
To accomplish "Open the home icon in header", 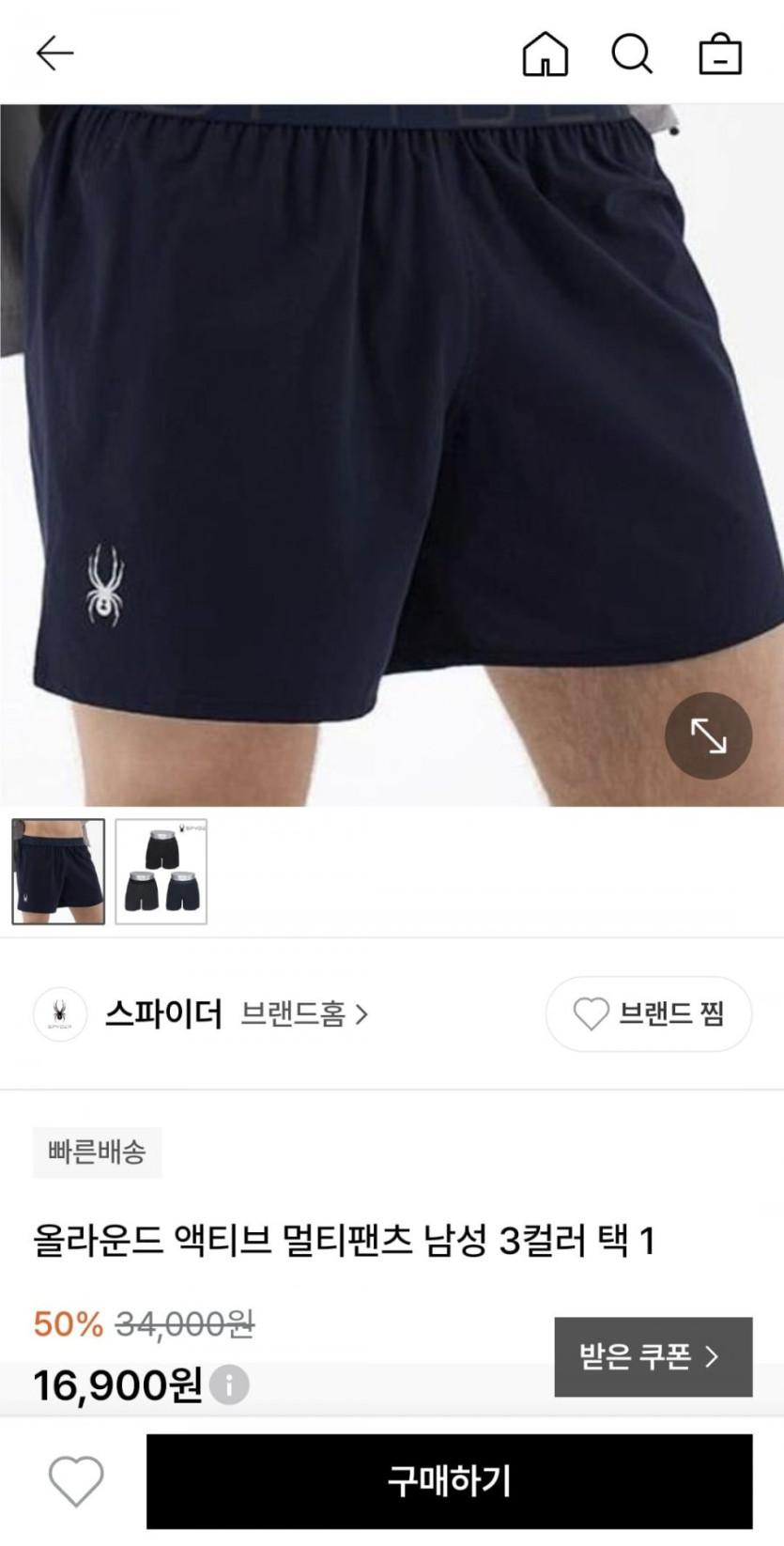I will click(x=545, y=54).
